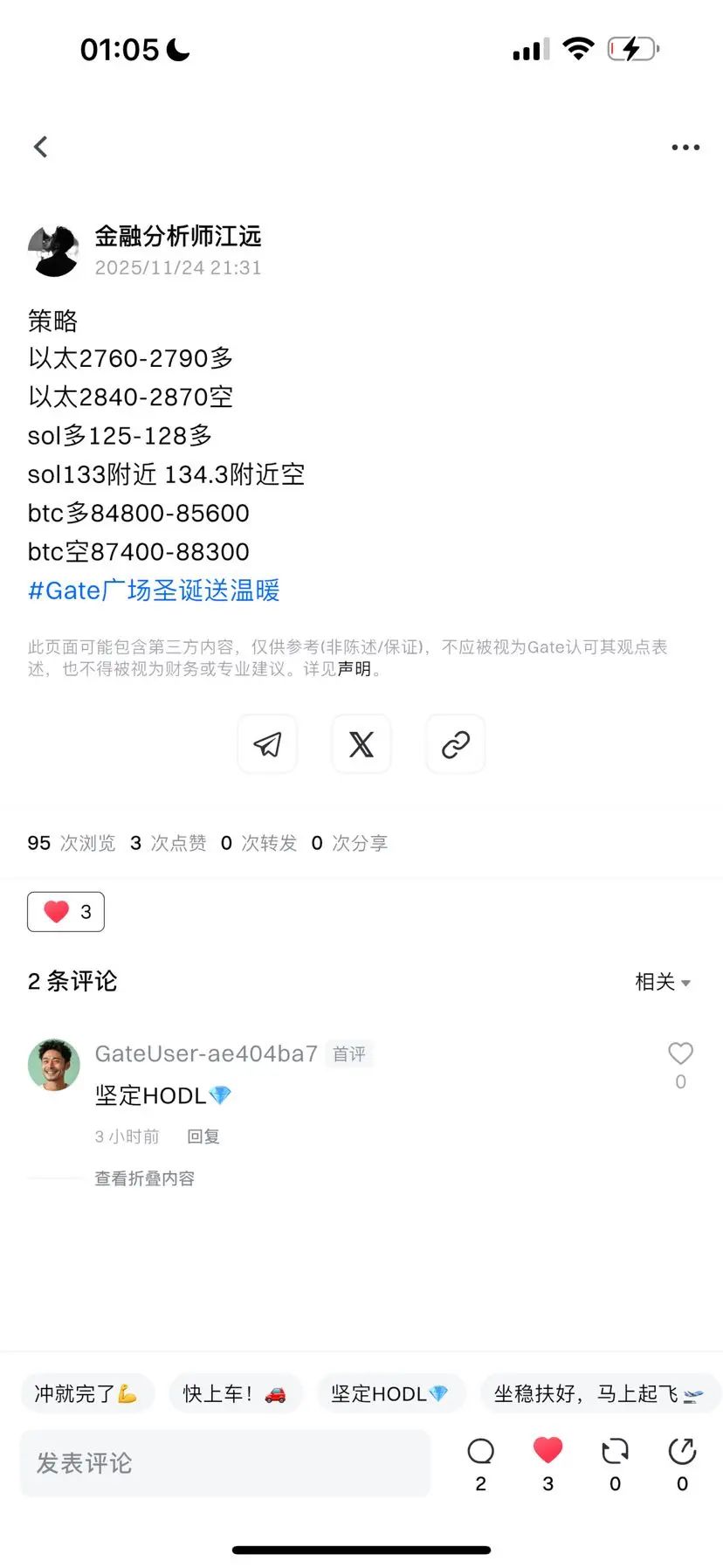Copy the post link

pyautogui.click(x=455, y=744)
